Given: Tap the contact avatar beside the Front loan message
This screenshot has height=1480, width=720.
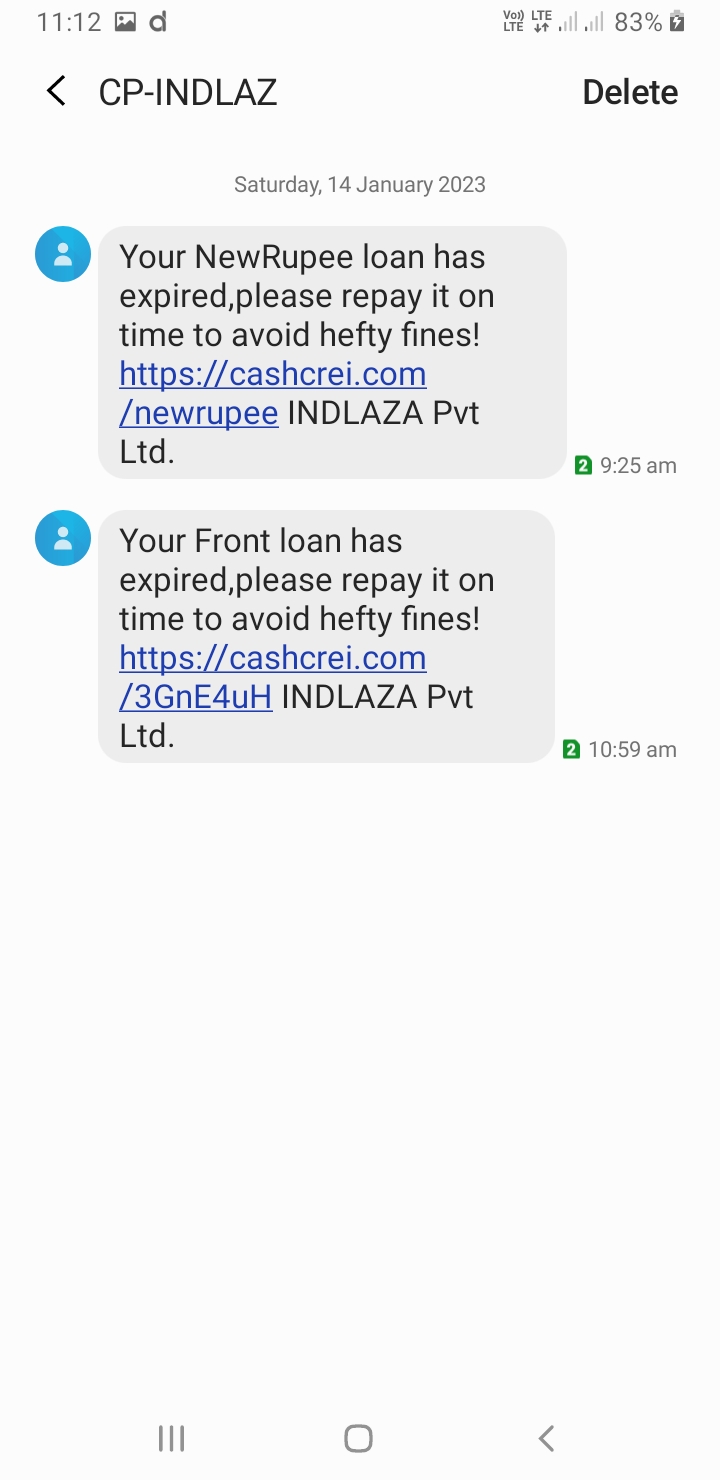Looking at the screenshot, I should point(63,538).
